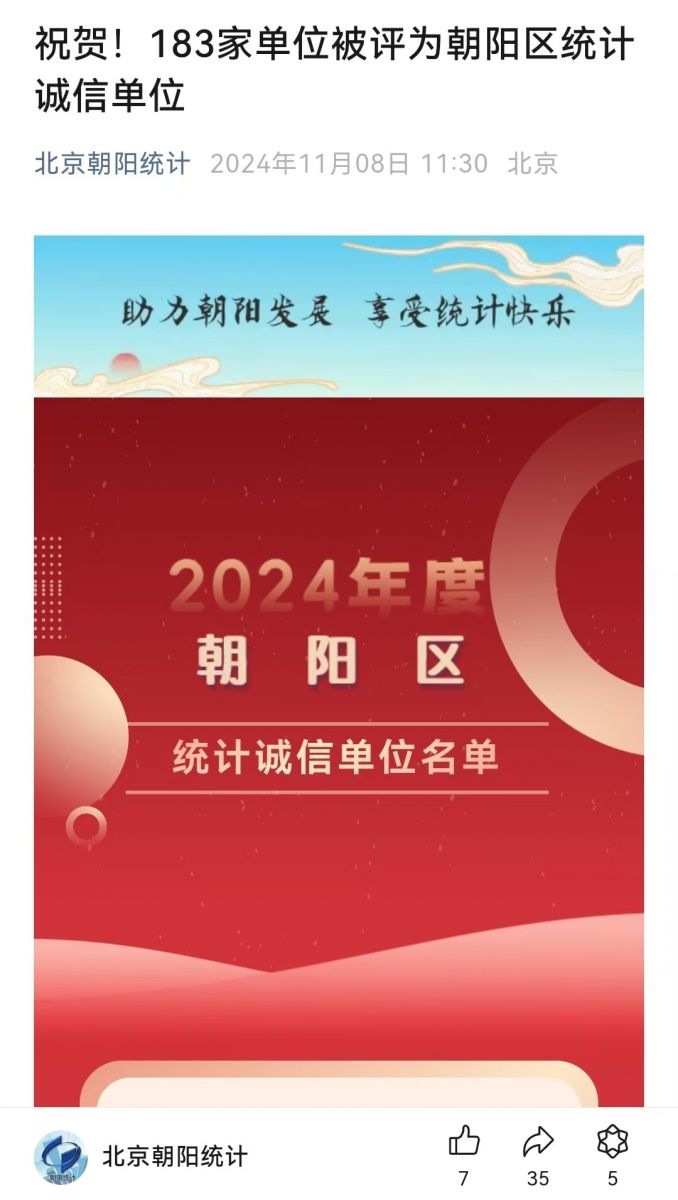Like this article with the thumbs-up icon
The width and height of the screenshot is (678, 1200).
(464, 1141)
